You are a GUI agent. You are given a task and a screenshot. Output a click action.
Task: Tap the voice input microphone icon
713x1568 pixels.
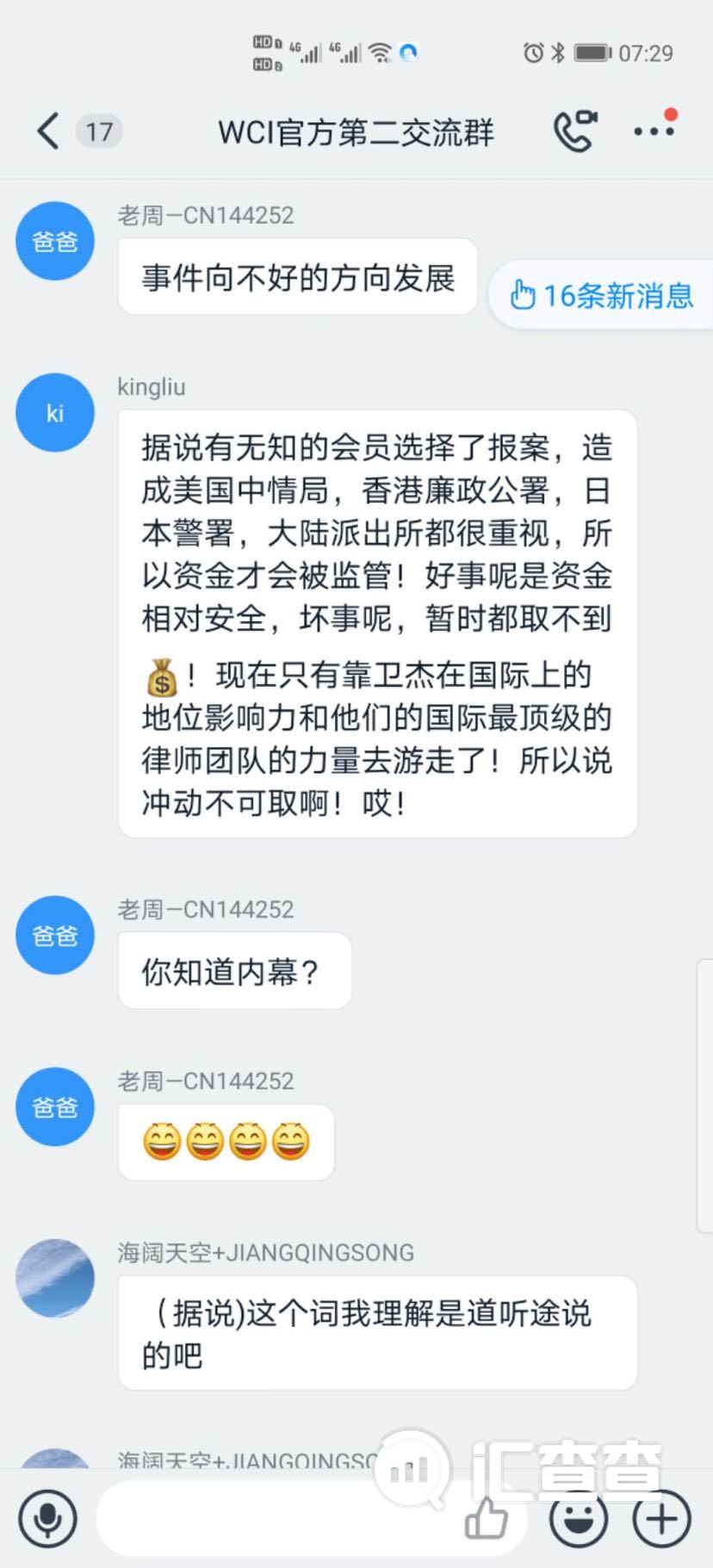tap(47, 1519)
